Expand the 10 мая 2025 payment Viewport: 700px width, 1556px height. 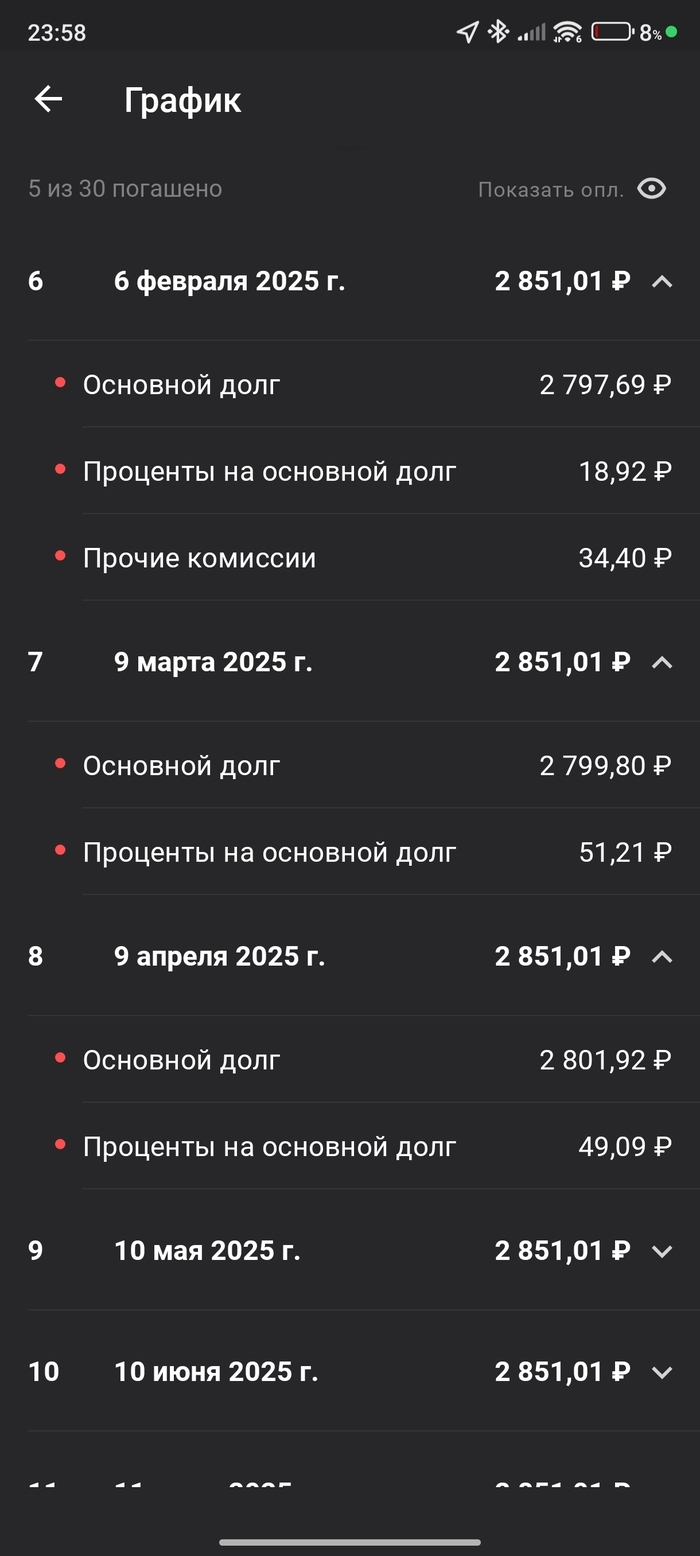(661, 1251)
